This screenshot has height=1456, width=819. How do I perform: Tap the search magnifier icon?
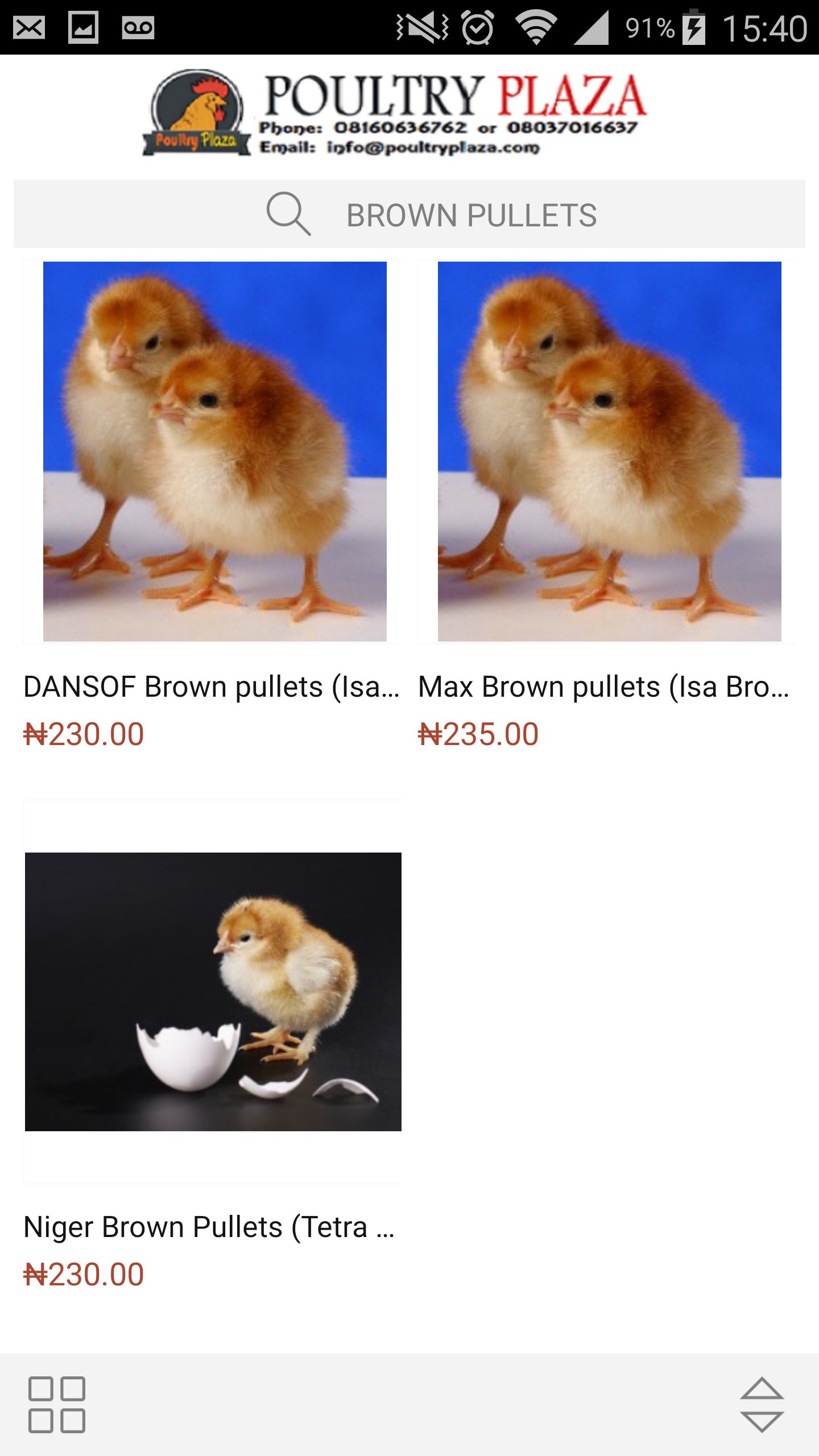[289, 214]
